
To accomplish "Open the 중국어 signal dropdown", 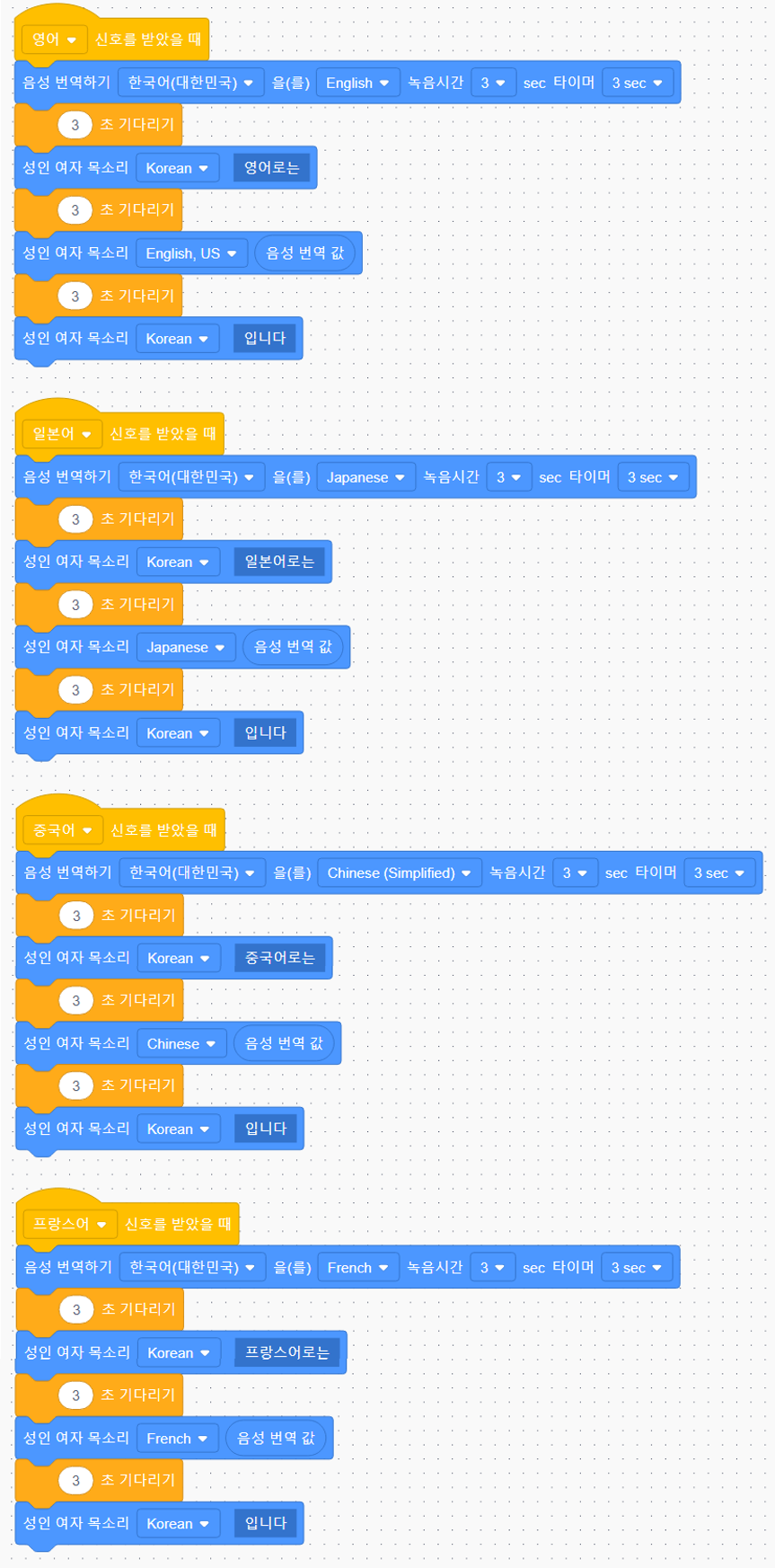I will (x=63, y=830).
